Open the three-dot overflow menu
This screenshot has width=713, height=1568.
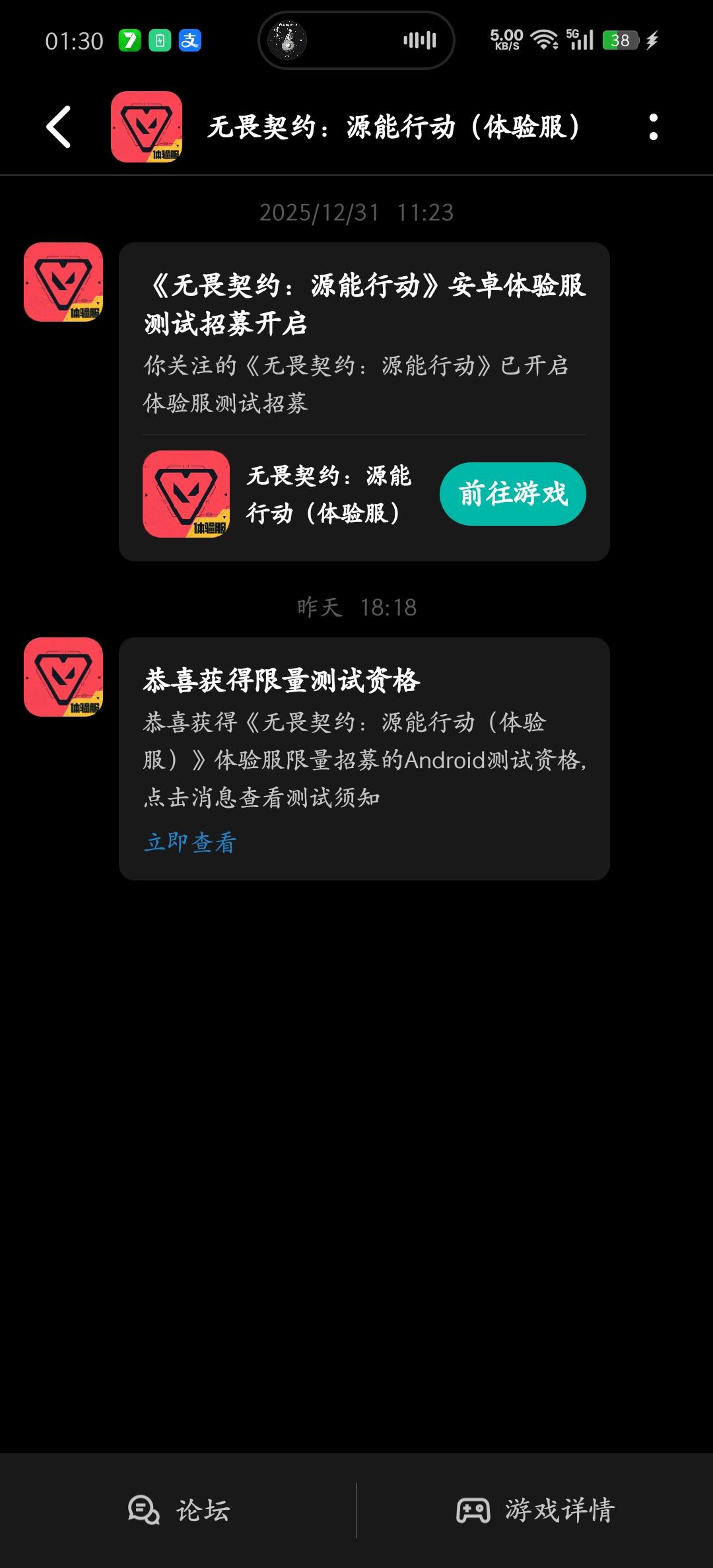(653, 127)
